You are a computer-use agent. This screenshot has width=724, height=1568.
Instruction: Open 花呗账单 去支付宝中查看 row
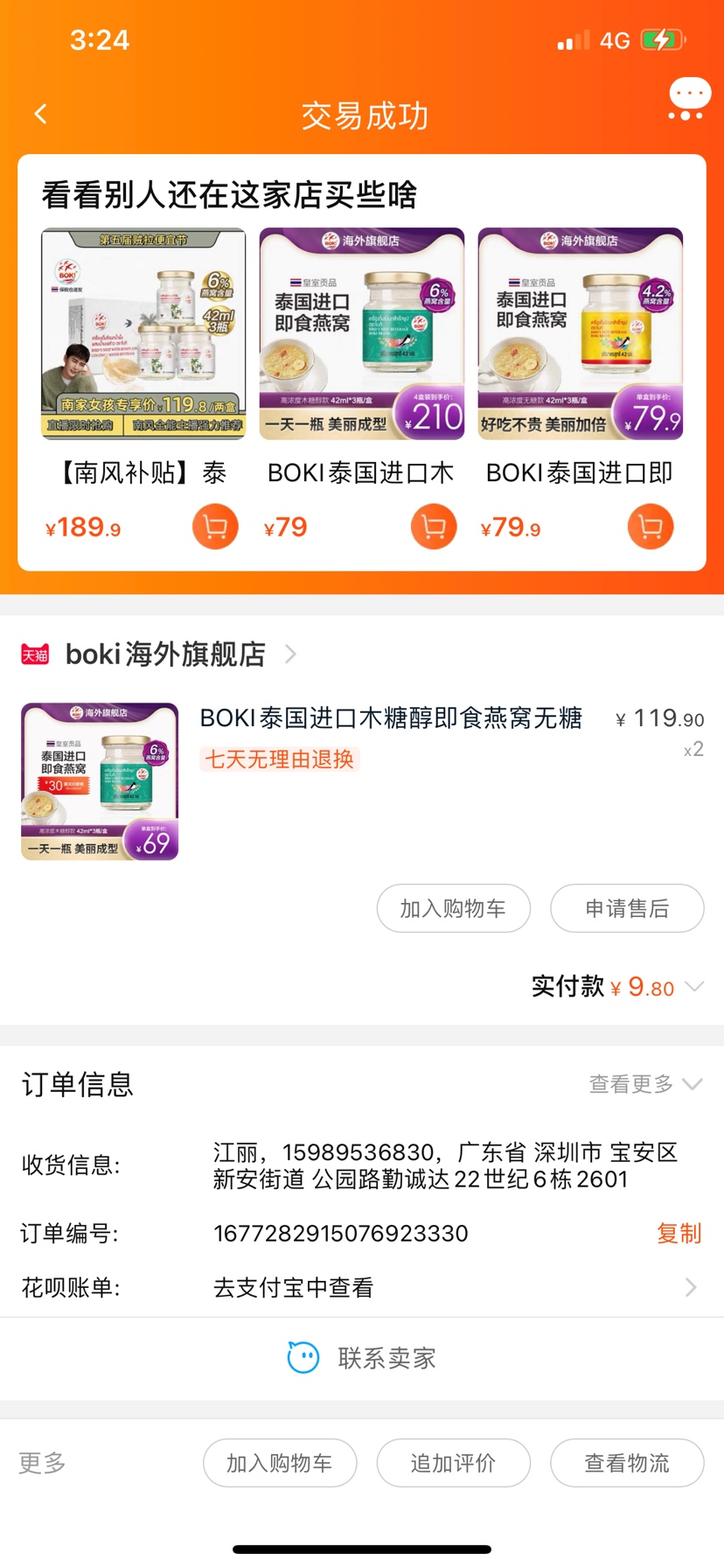[362, 1287]
